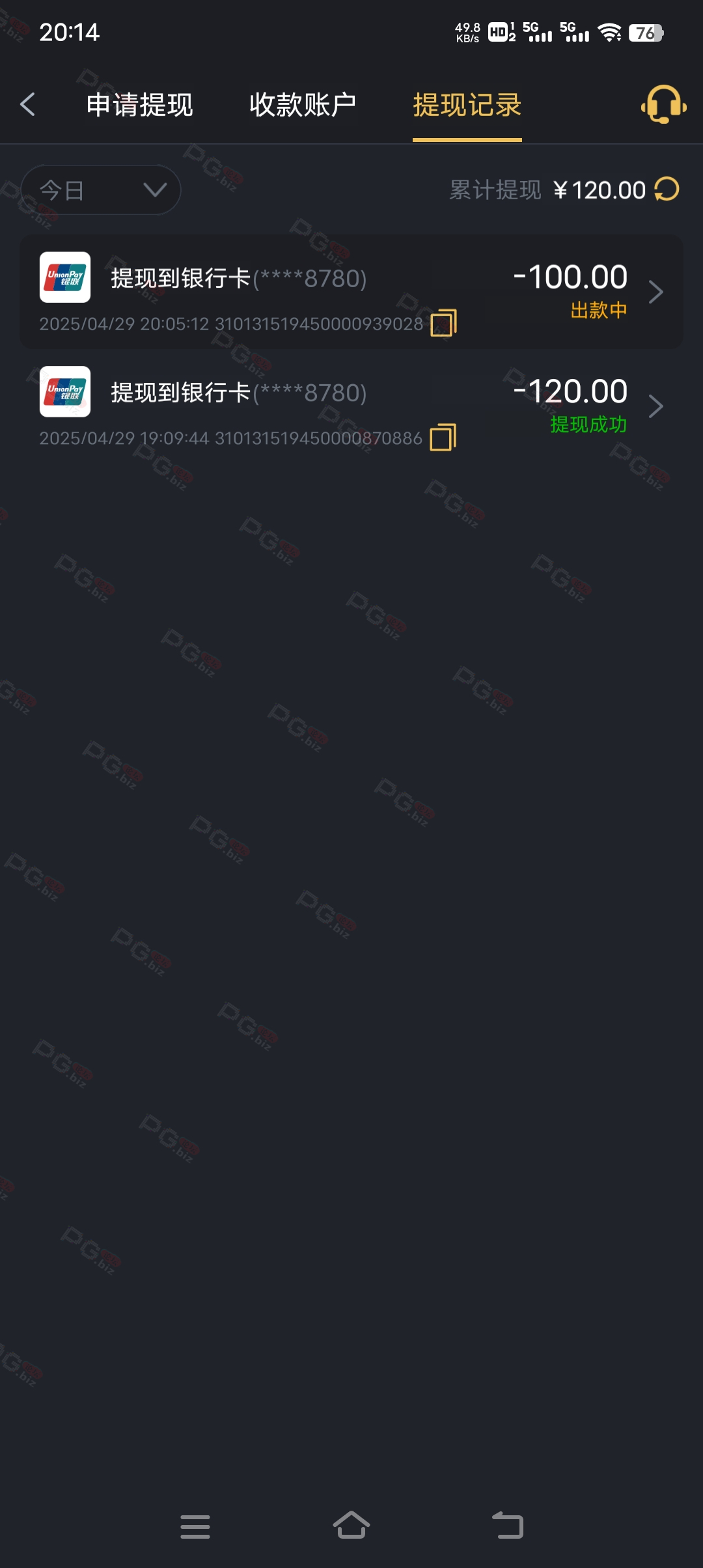Go back using the top-left arrow
The width and height of the screenshot is (703, 1568).
27,104
